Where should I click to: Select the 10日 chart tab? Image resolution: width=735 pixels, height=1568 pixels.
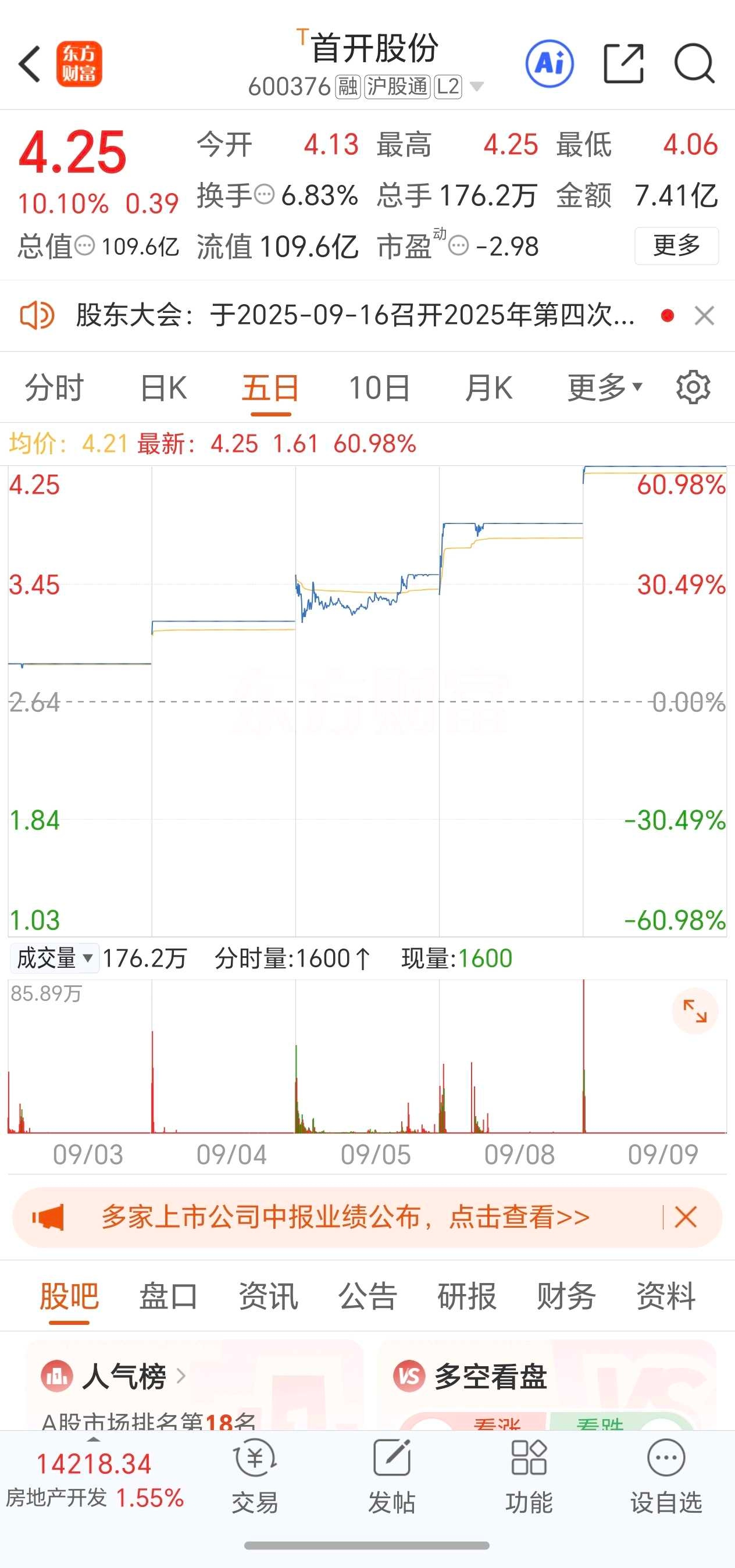(379, 388)
